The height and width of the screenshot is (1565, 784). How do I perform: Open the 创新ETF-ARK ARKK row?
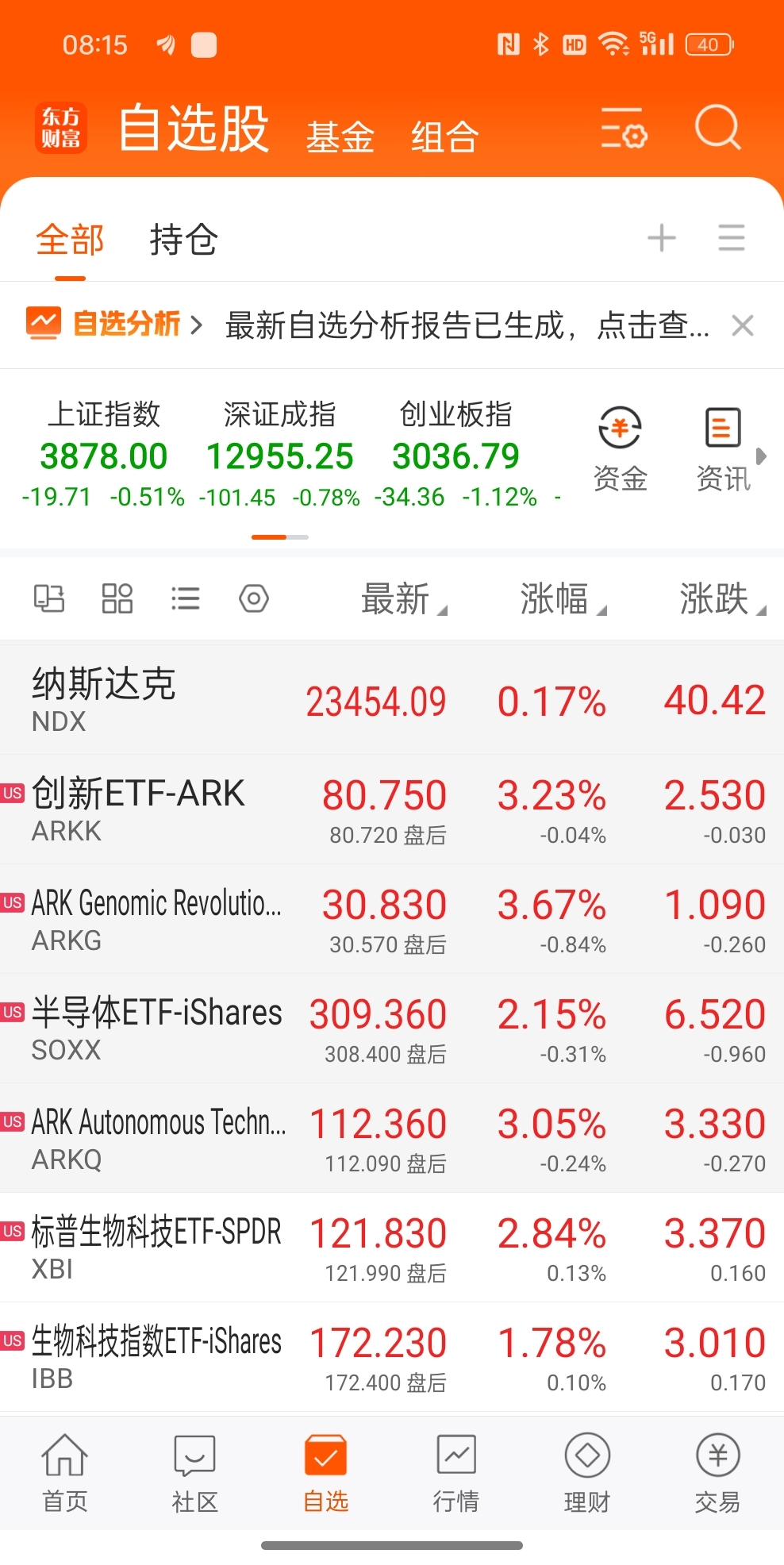(x=392, y=809)
